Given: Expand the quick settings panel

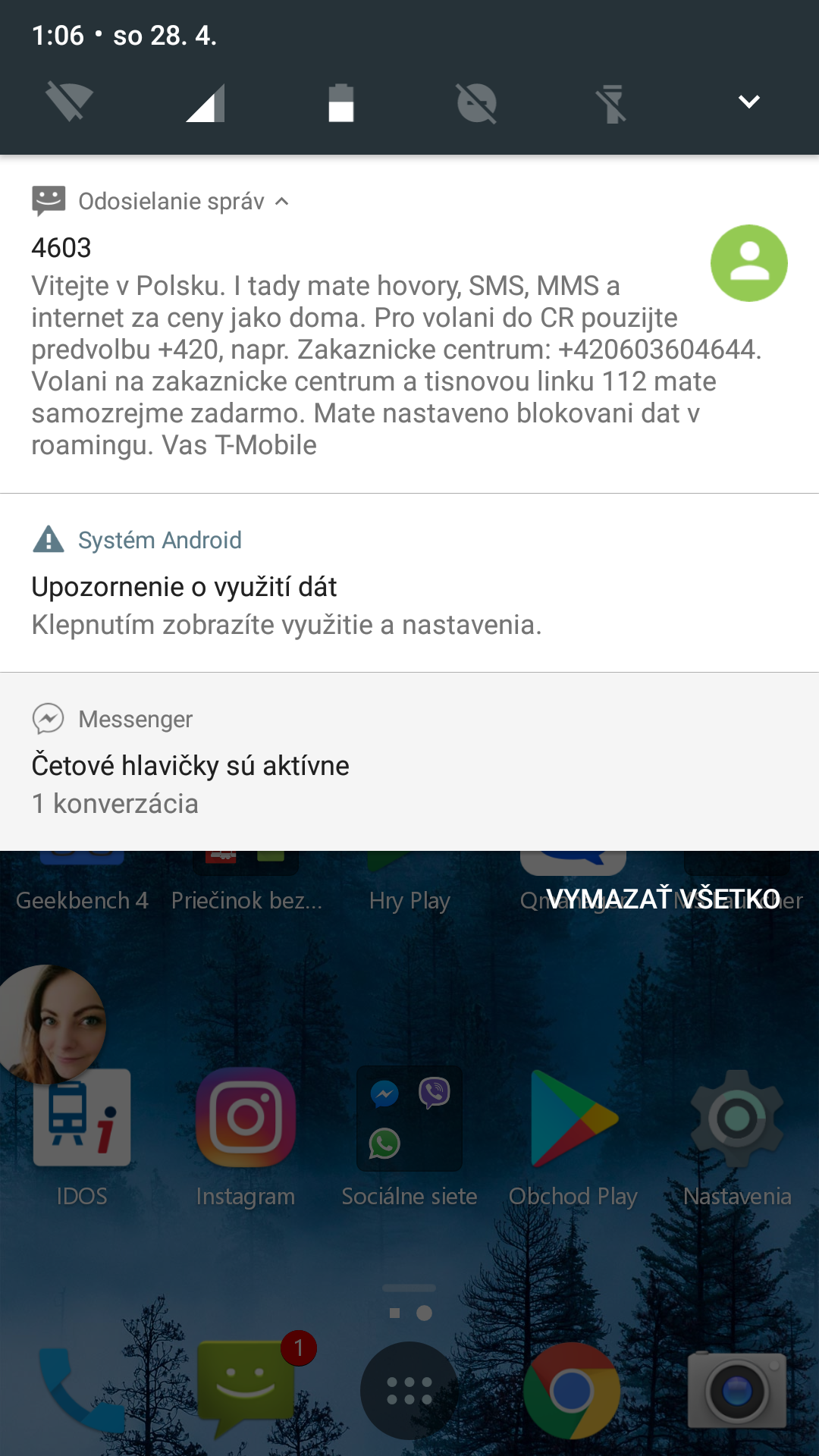Looking at the screenshot, I should [x=748, y=102].
